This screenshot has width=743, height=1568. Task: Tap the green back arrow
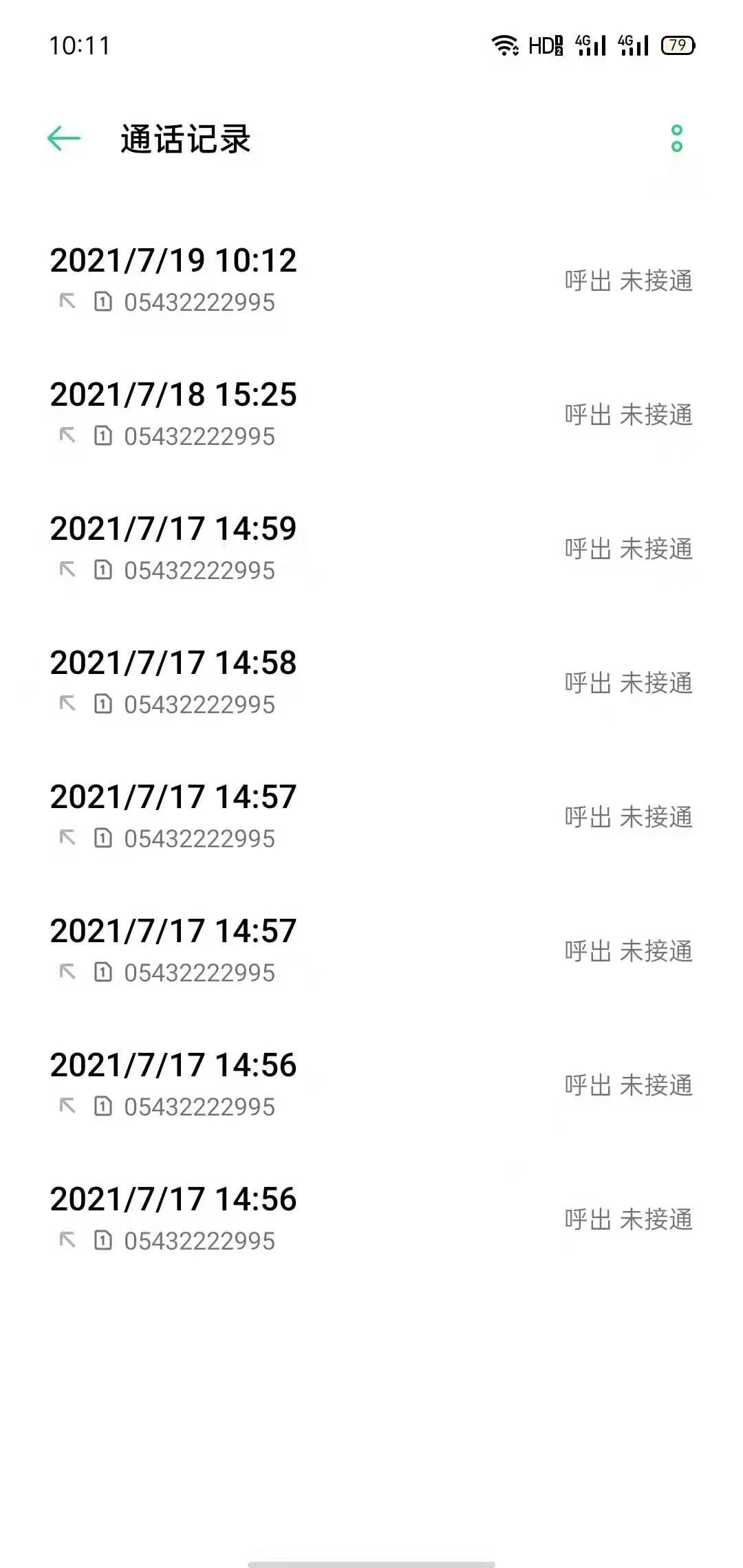click(62, 140)
